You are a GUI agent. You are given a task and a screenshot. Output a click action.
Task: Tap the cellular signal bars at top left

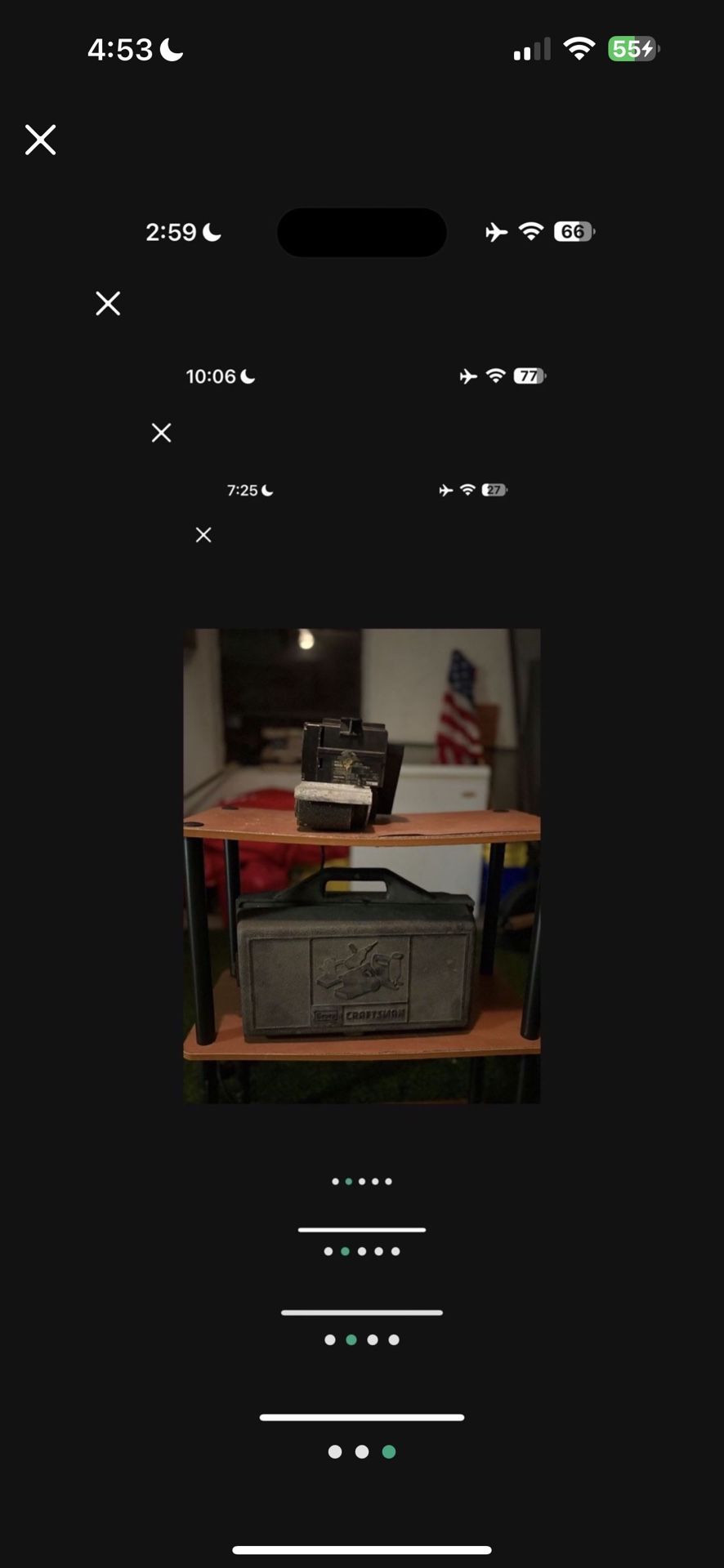coord(531,48)
